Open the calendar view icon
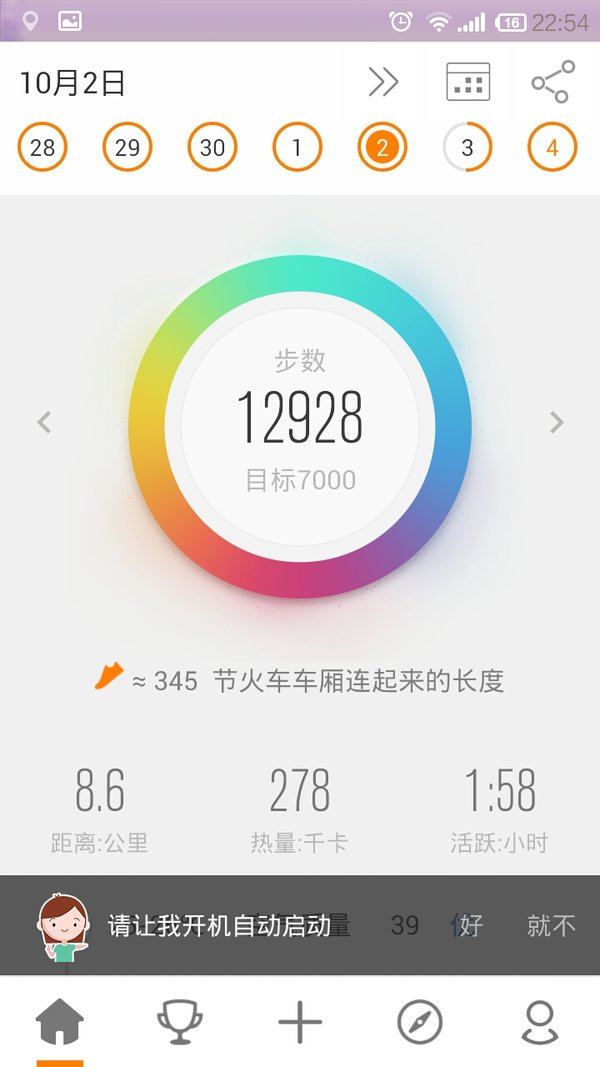Screen dimensions: 600x1067 pos(468,82)
